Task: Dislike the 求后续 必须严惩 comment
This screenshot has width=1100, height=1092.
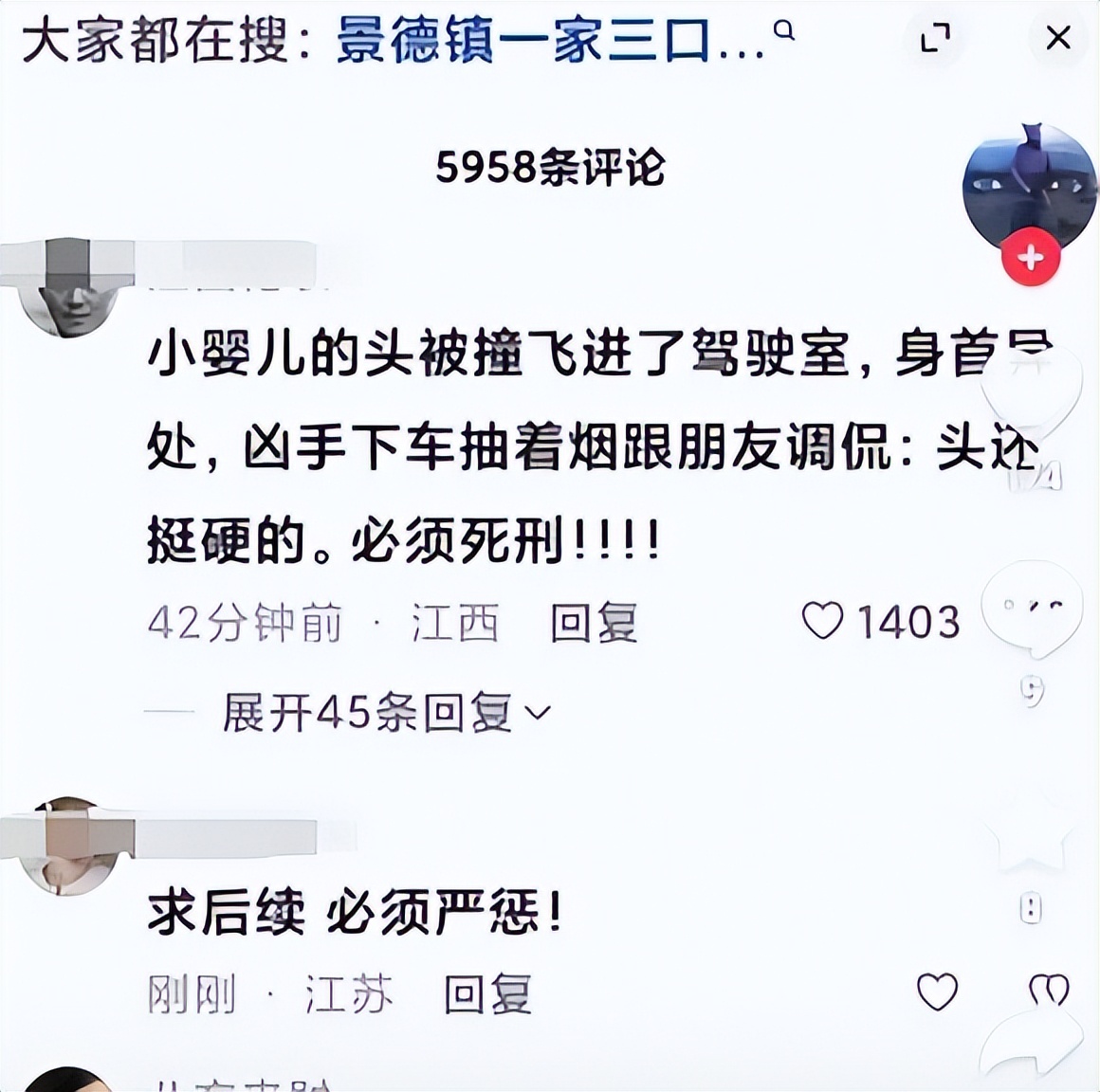Action: point(1049,992)
